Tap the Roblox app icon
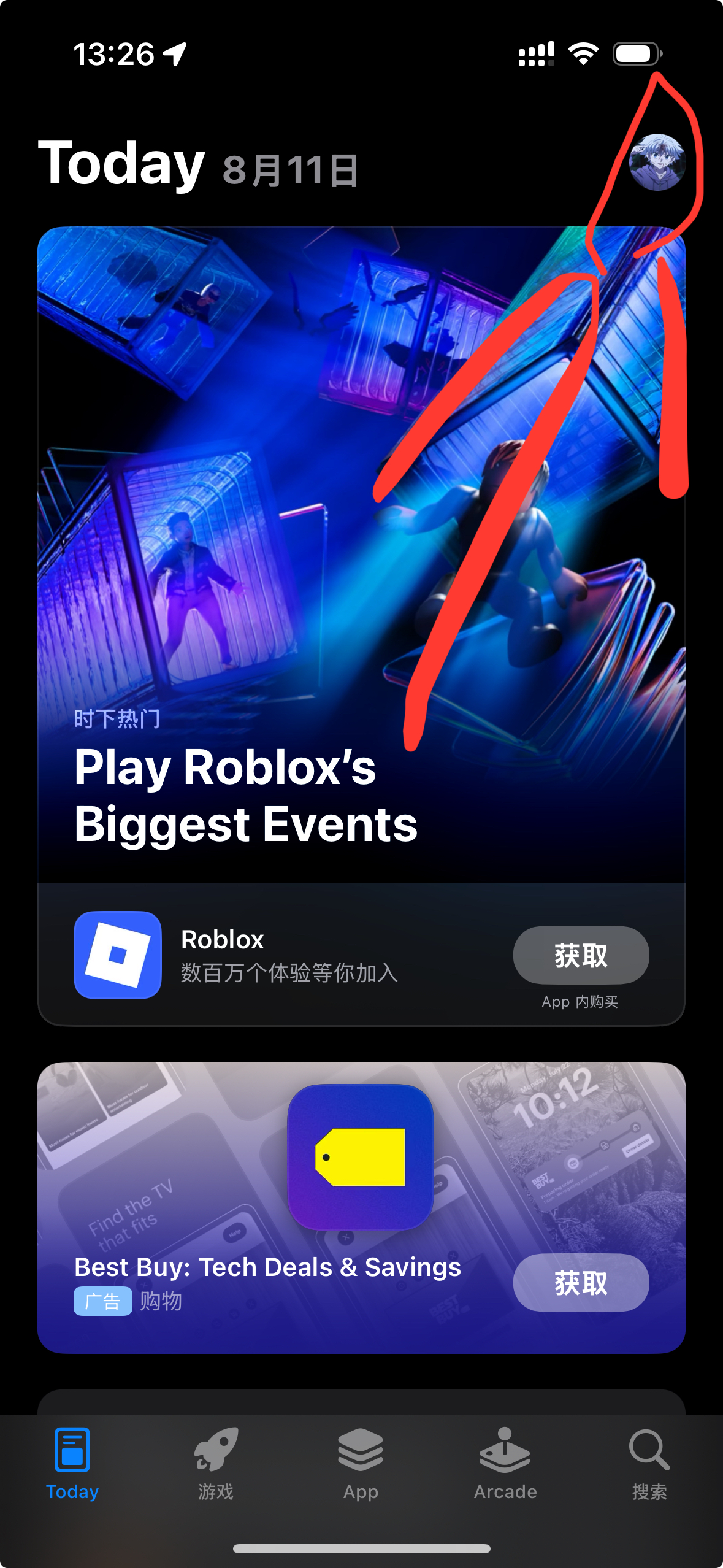 118,955
